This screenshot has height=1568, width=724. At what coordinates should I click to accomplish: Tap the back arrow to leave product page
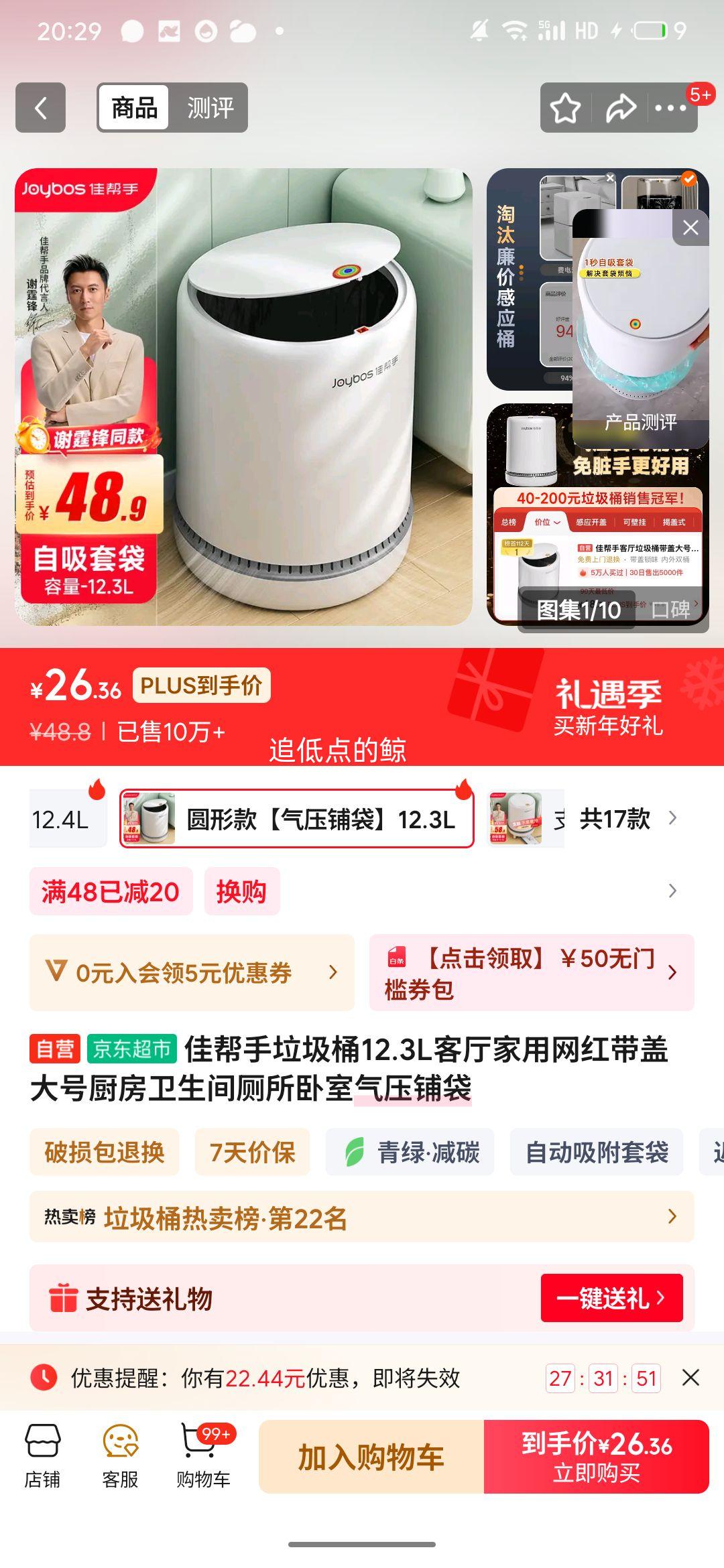[40, 107]
